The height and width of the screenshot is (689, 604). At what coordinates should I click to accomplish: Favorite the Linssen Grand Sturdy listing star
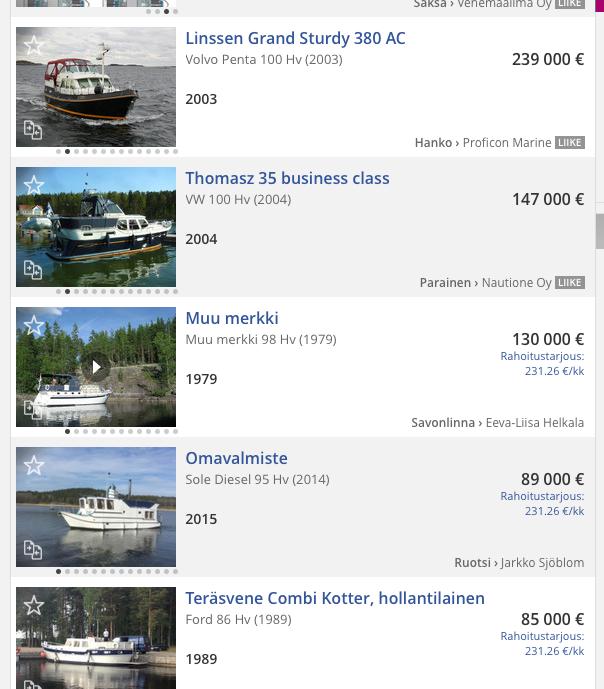click(34, 46)
